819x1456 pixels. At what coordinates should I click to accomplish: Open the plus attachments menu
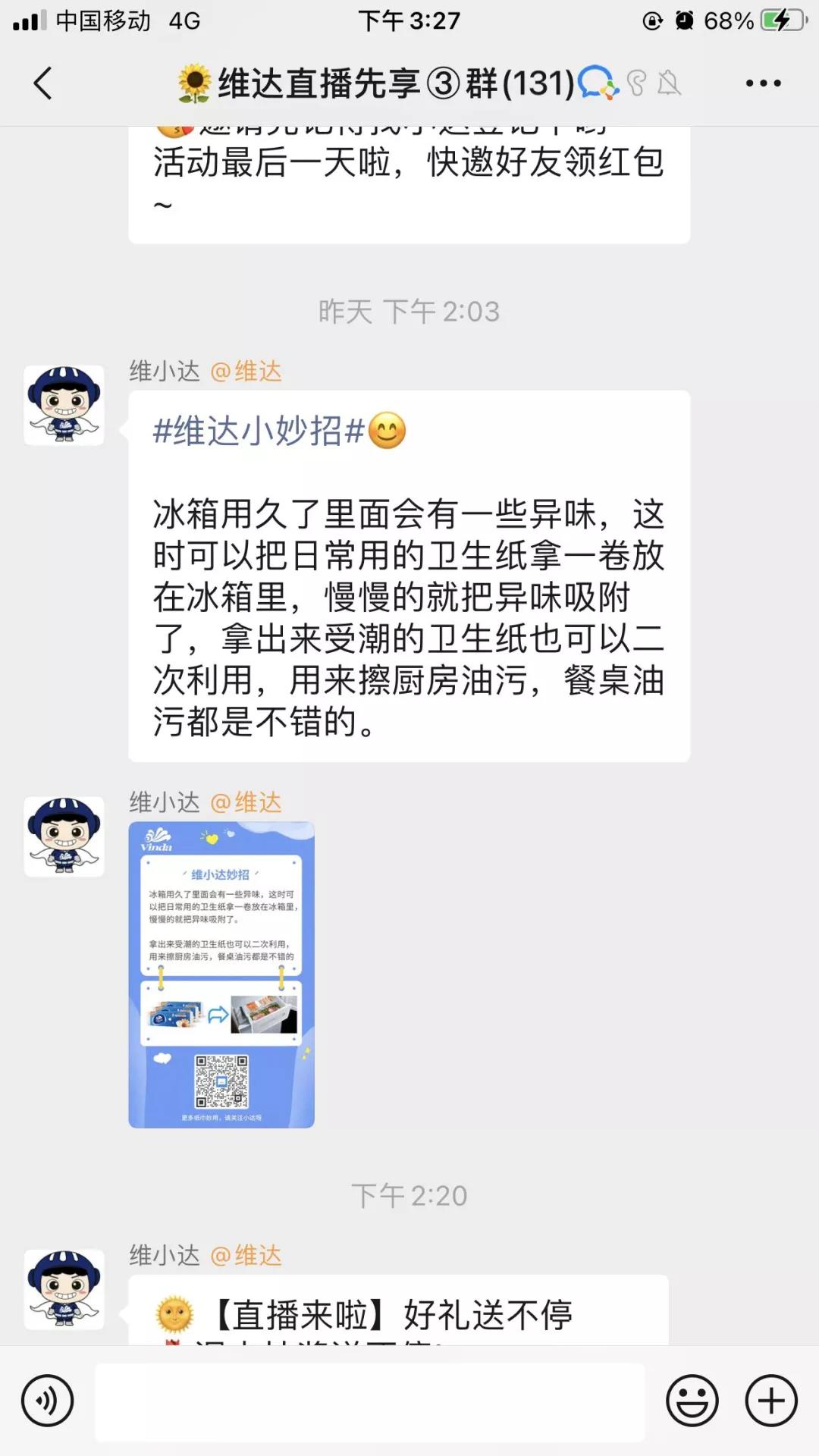coord(771,1401)
